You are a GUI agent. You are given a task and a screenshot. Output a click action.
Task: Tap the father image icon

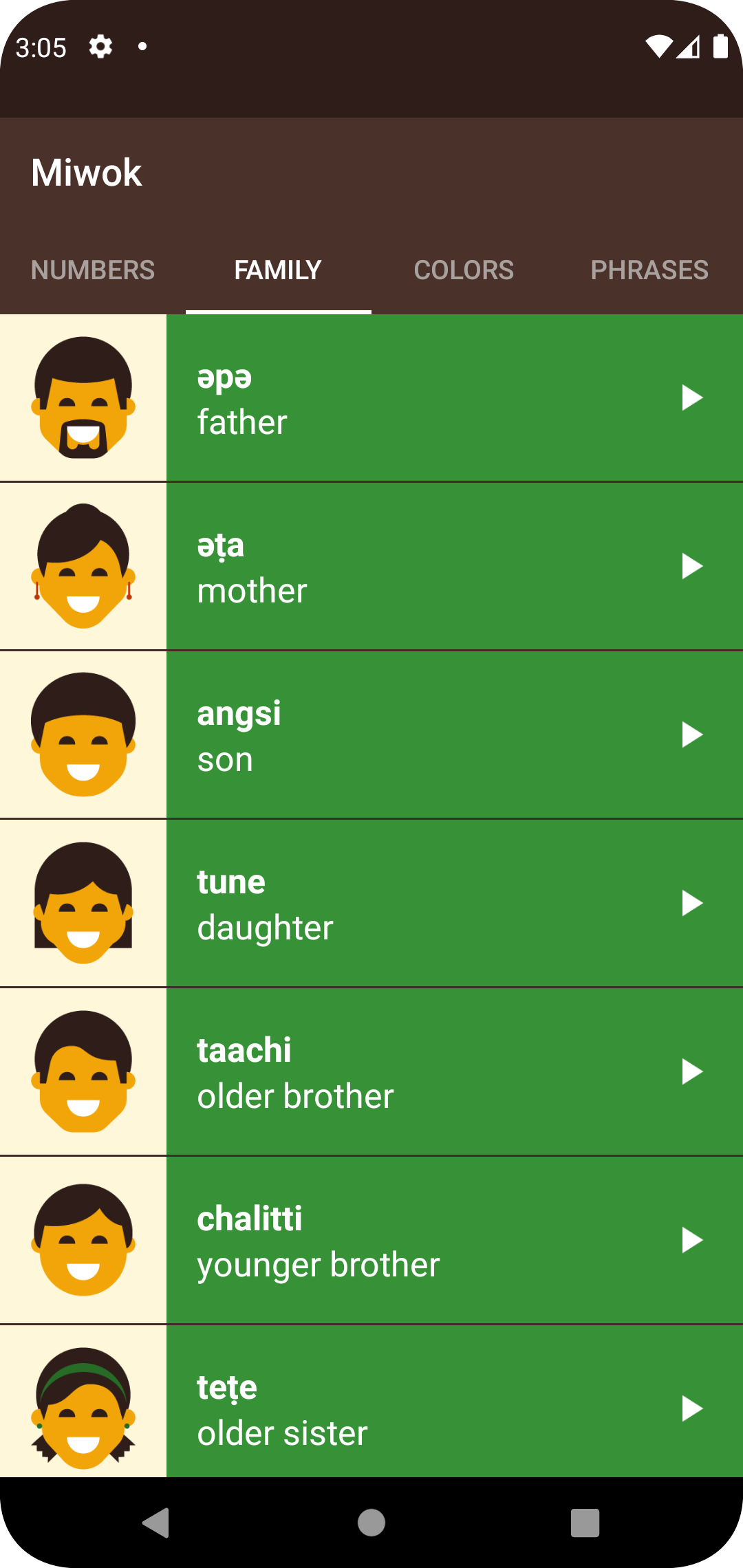(x=83, y=398)
